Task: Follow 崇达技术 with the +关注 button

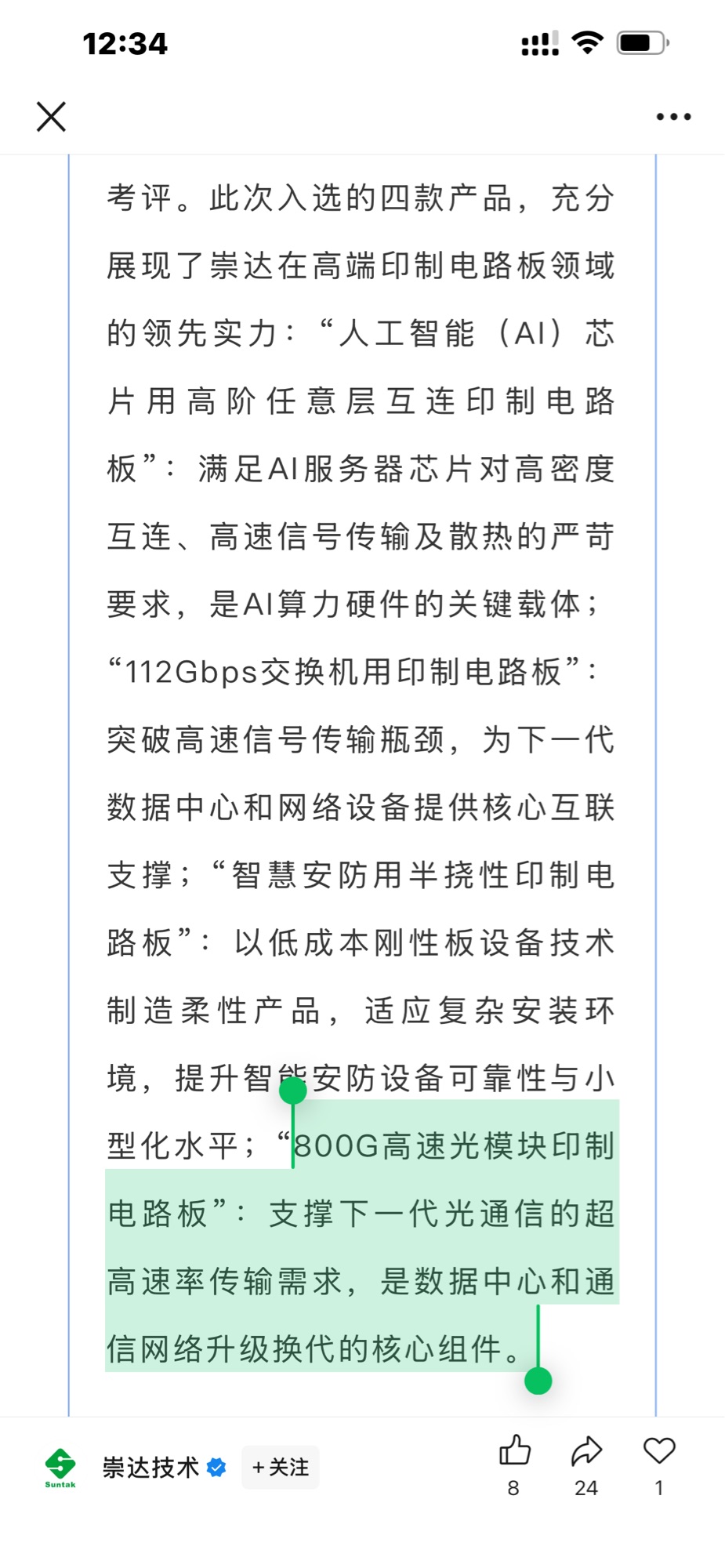Action: pyautogui.click(x=281, y=1467)
